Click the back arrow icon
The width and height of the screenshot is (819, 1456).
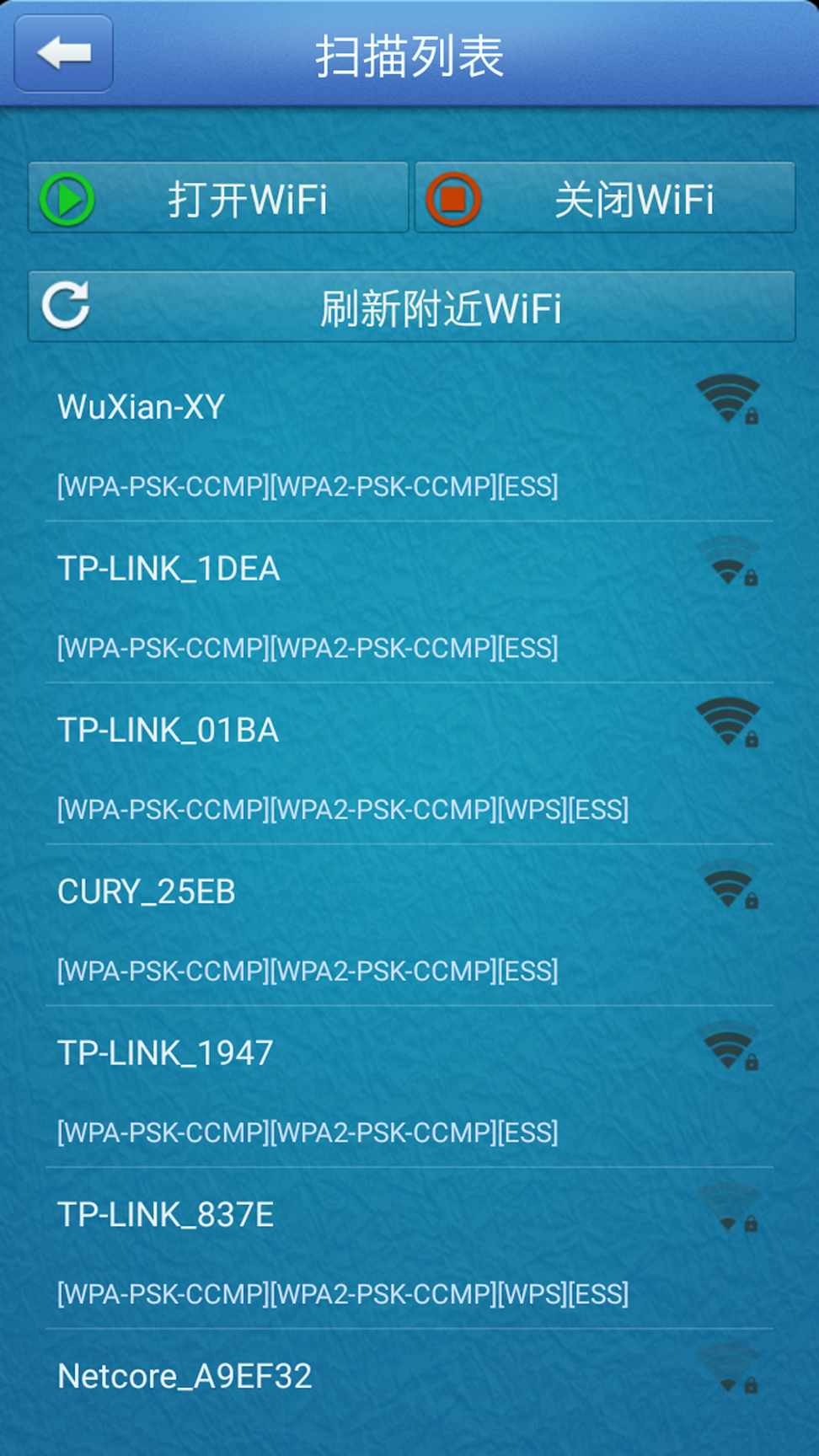[62, 54]
